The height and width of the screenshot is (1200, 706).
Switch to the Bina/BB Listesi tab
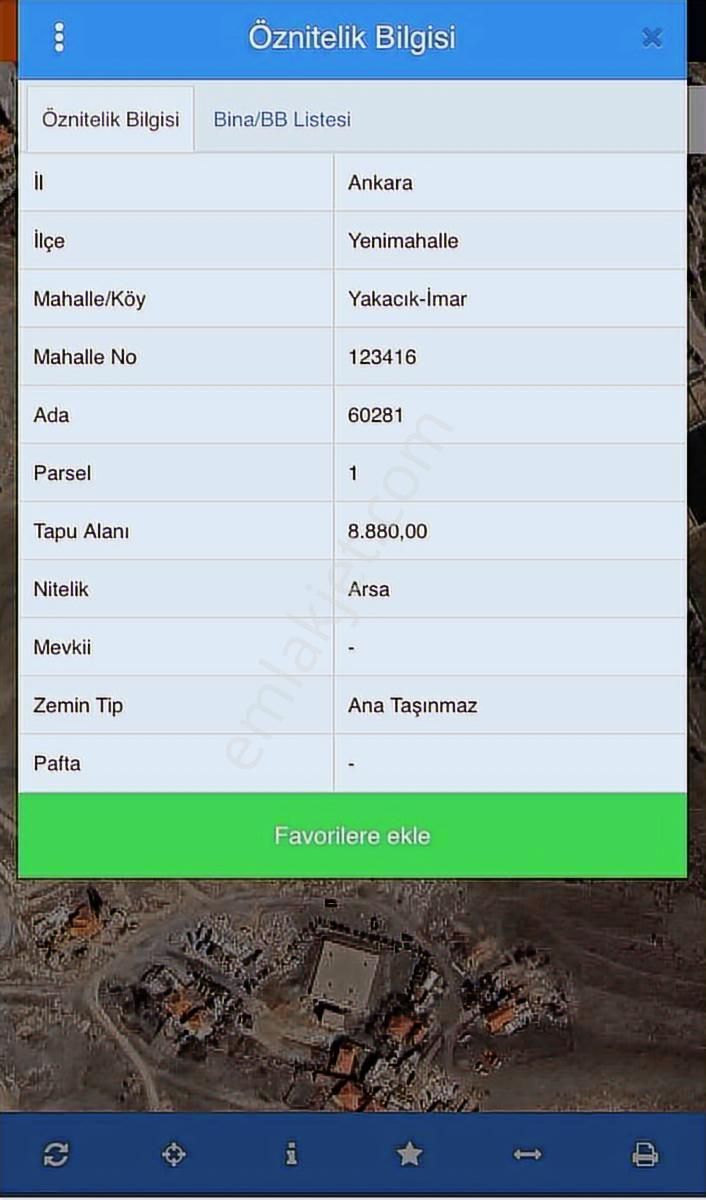pos(282,119)
